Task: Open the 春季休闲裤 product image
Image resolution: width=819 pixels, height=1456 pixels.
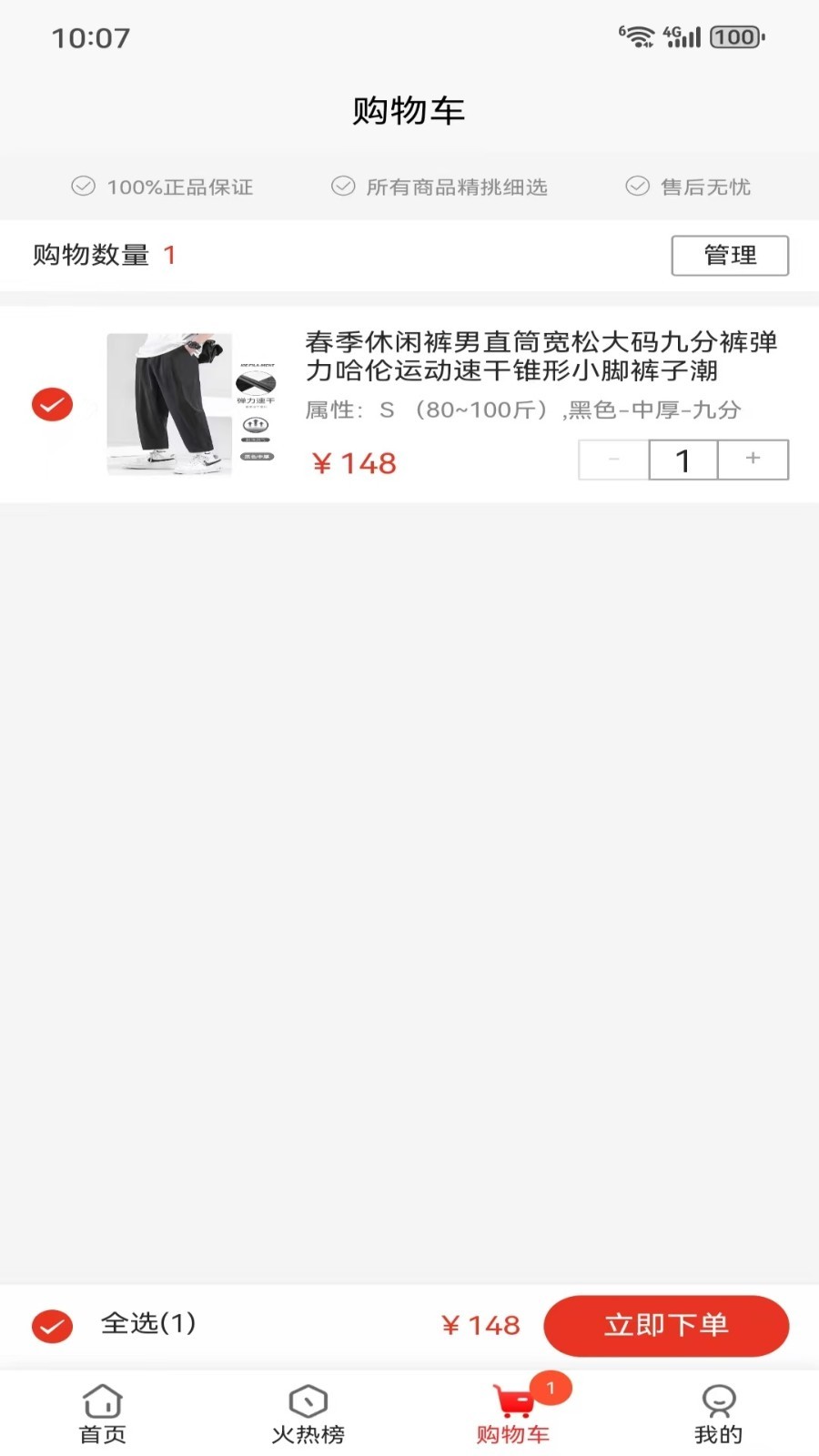Action: pos(192,404)
